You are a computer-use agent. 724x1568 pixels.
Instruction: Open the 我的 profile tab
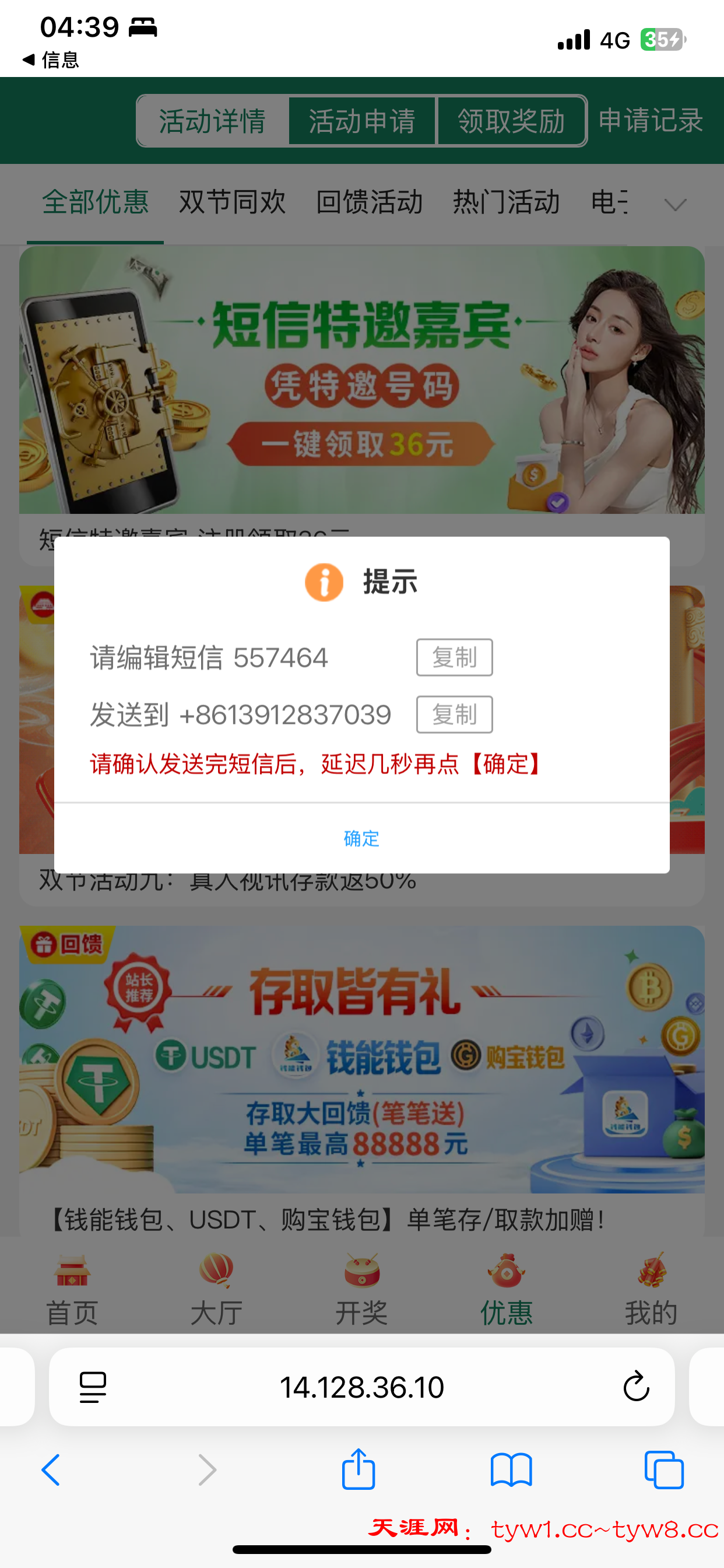click(651, 1289)
